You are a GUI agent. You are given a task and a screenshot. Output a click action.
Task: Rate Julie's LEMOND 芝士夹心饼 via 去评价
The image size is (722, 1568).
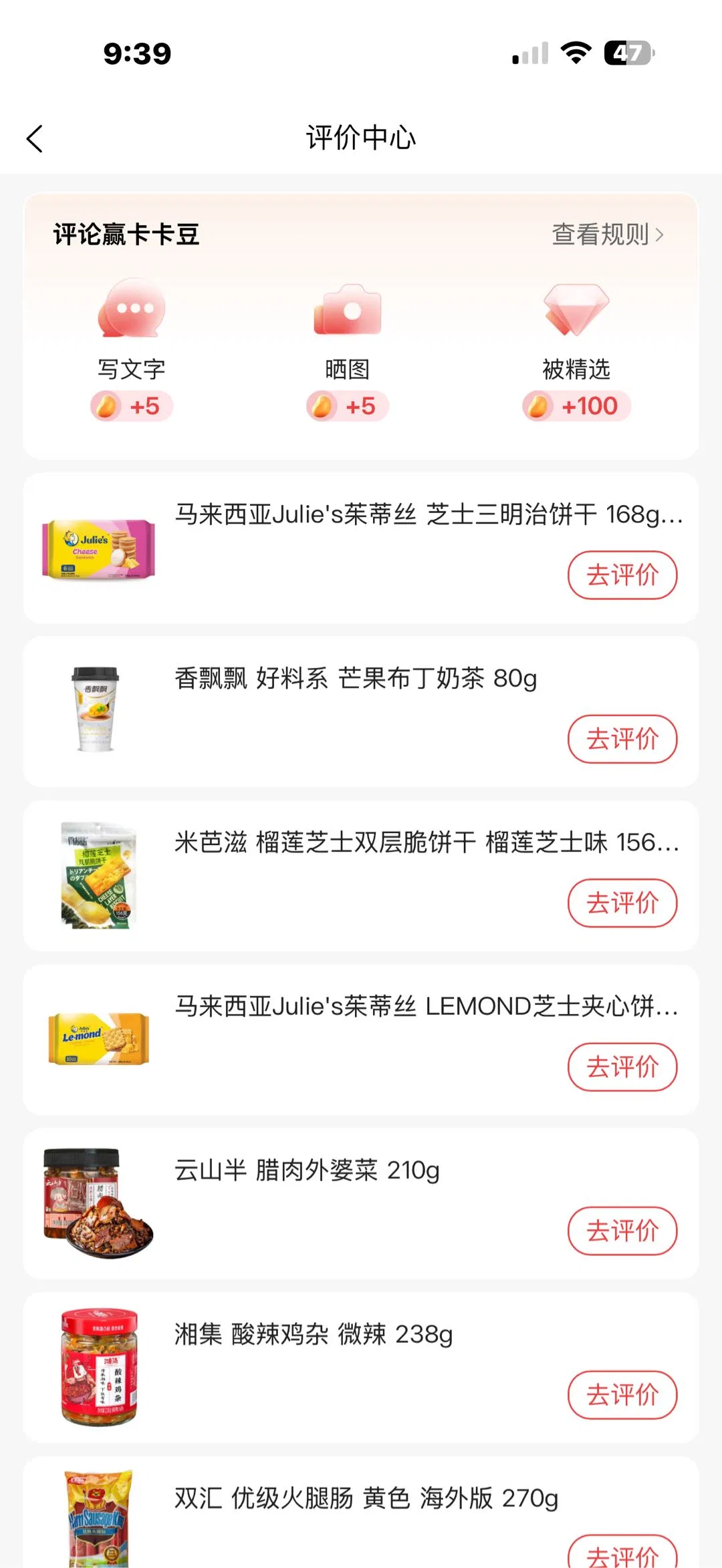click(622, 1067)
